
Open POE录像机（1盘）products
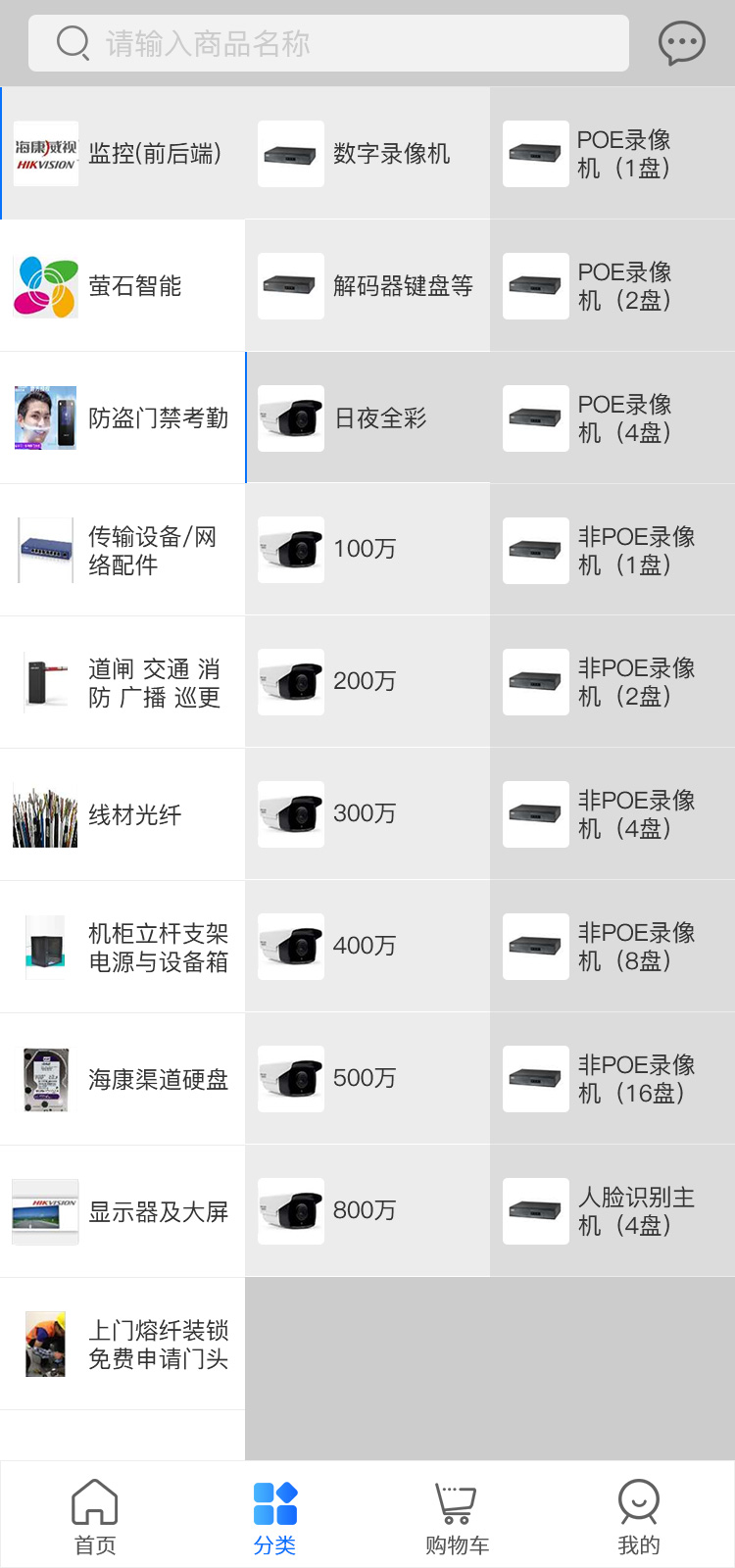point(612,154)
